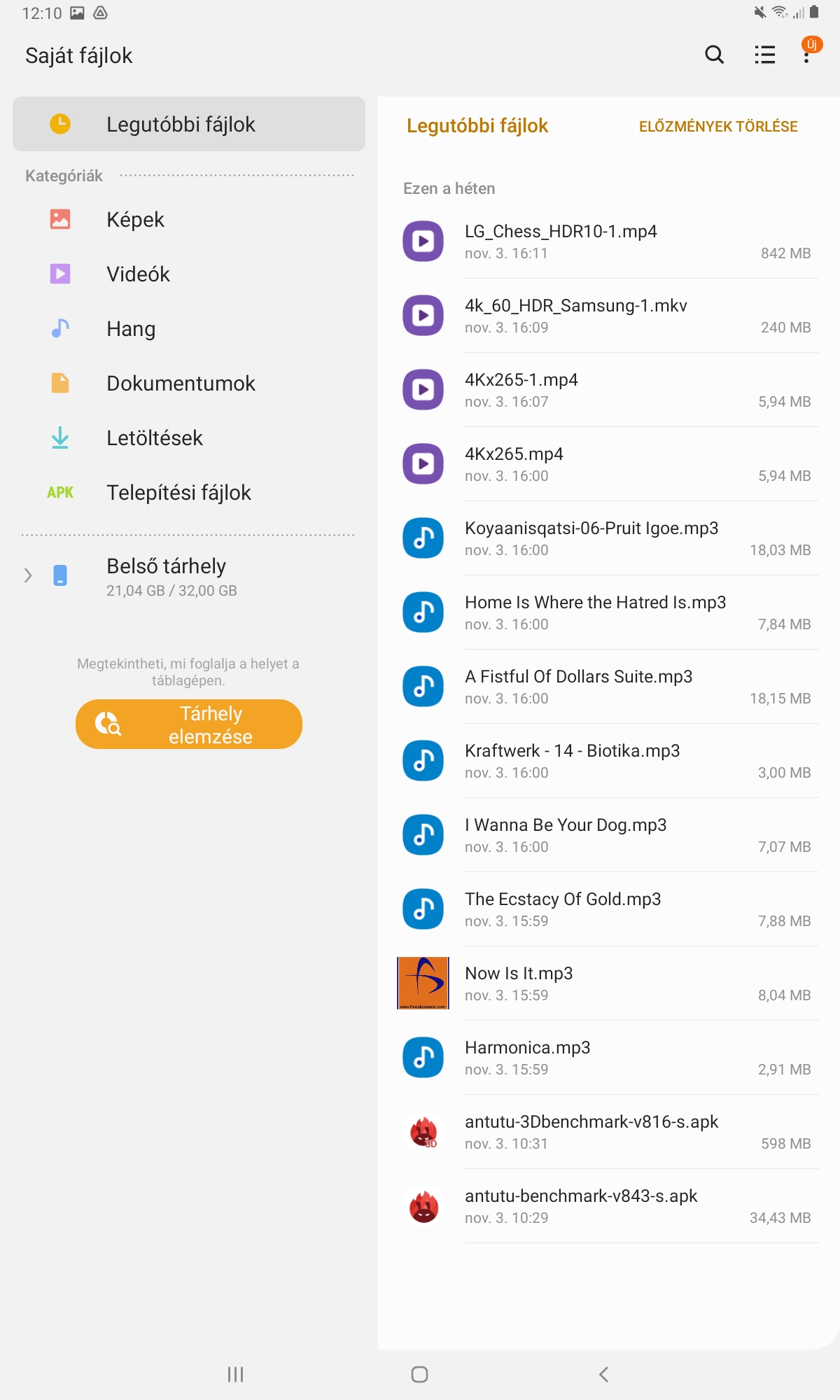Open the Hang category
Viewport: 840px width, 1400px height.
(x=189, y=329)
